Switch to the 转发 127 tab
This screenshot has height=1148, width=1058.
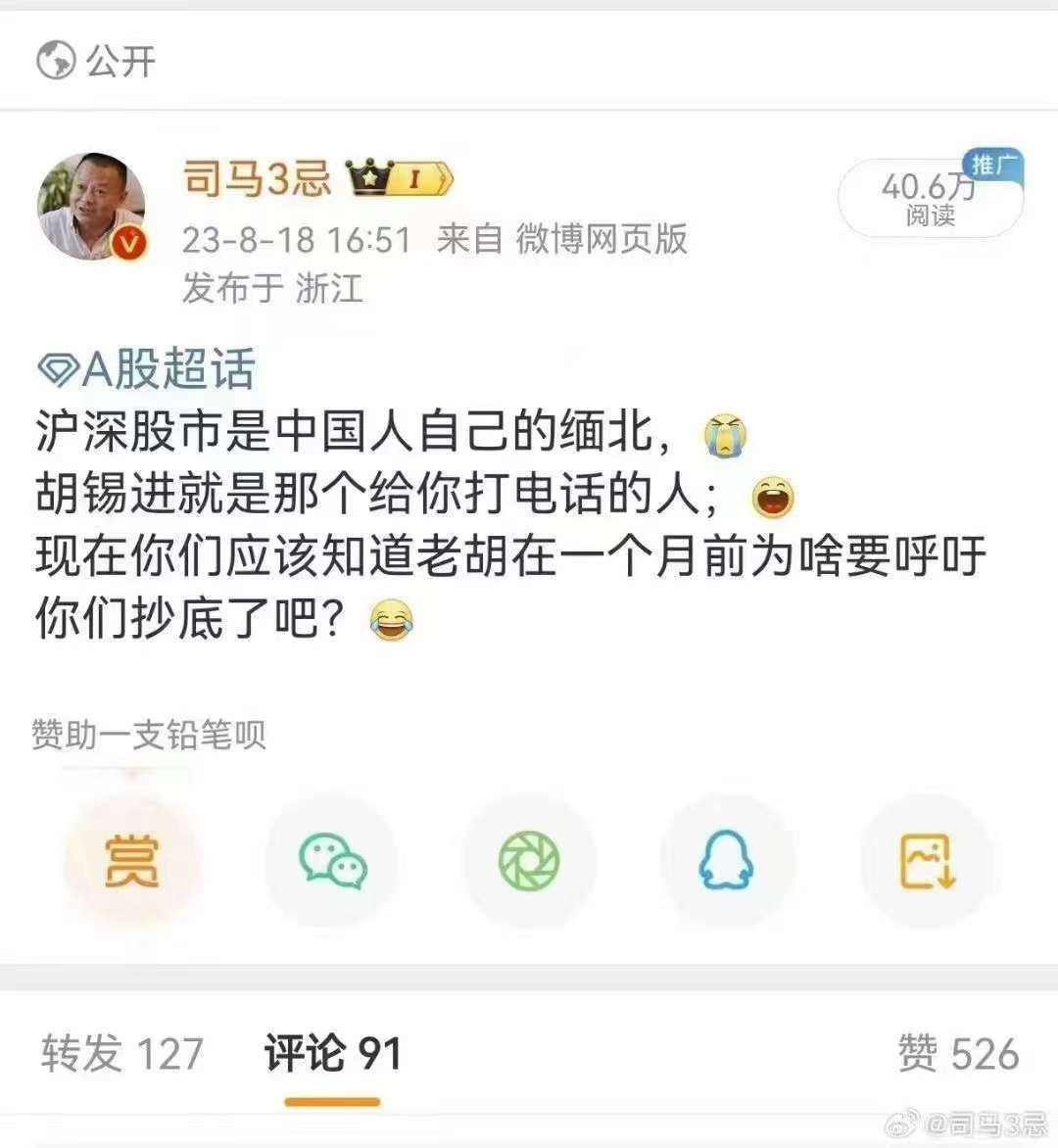(121, 1054)
